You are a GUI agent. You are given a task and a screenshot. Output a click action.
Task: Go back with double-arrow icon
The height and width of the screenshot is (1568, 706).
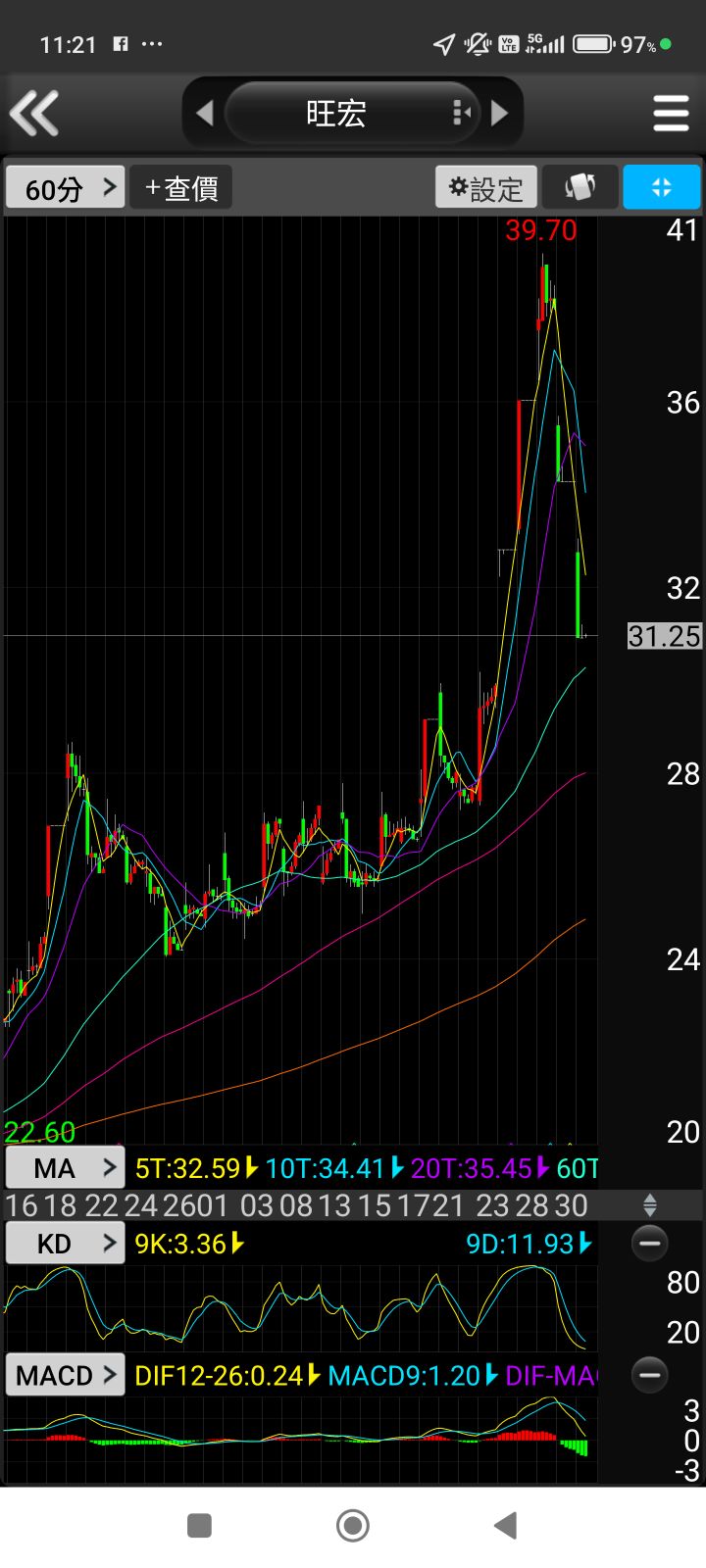[x=35, y=113]
